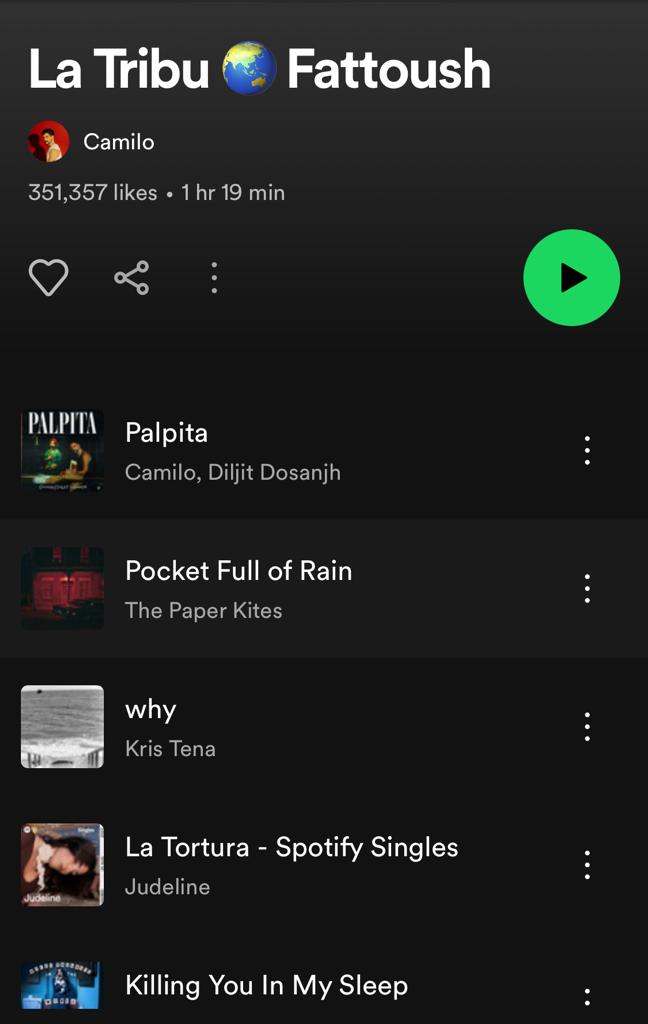648x1024 pixels.
Task: Open options for Palpita
Action: tap(587, 451)
